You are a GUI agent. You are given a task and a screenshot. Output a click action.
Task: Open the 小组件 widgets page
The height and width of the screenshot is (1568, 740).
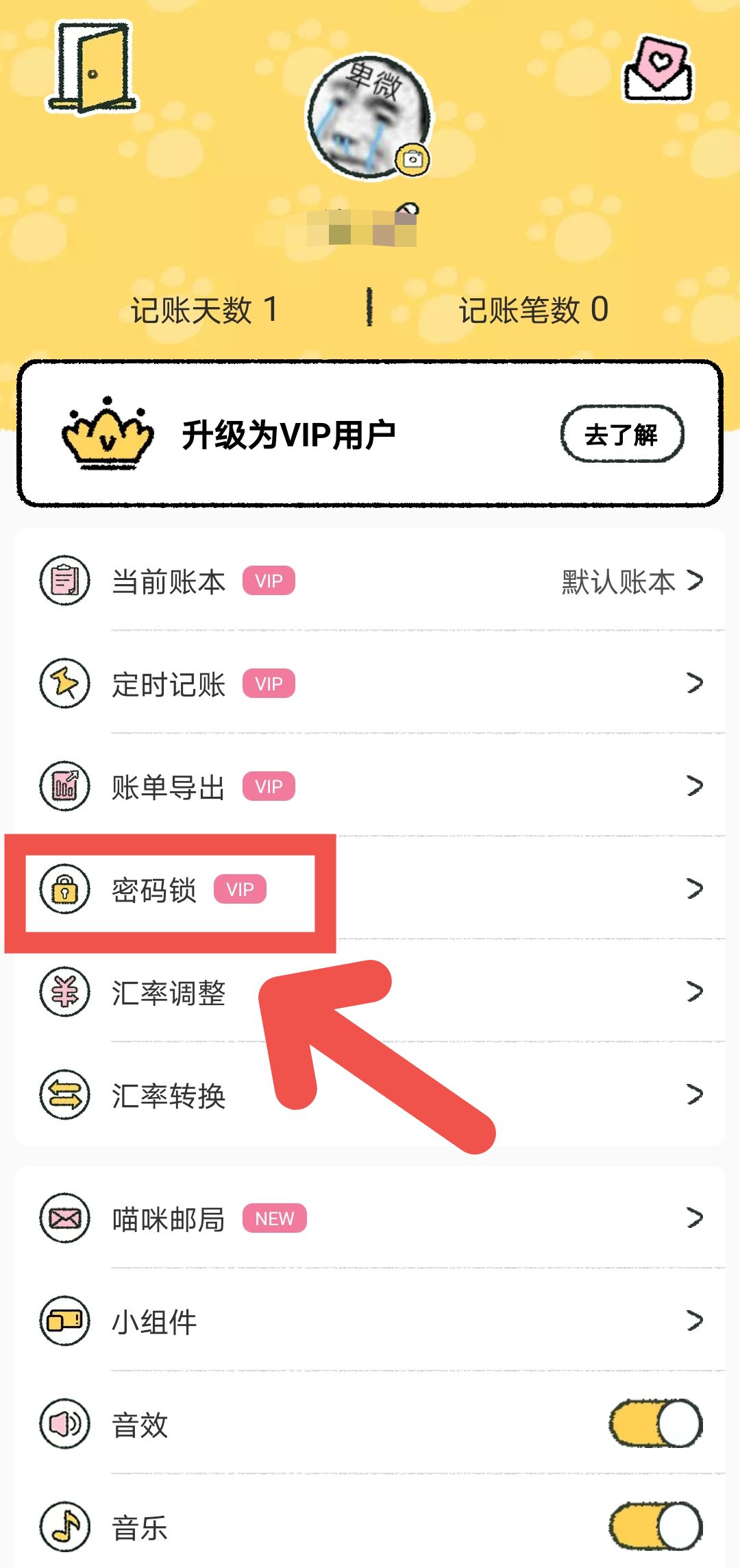[370, 1322]
